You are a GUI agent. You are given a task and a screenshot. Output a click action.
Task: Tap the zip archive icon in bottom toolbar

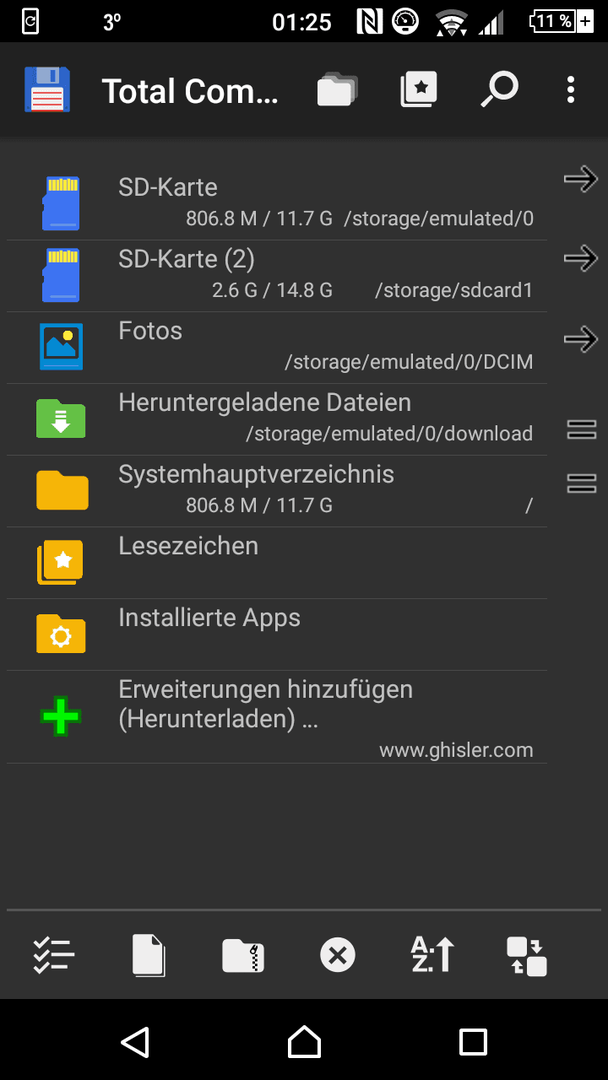[243, 956]
